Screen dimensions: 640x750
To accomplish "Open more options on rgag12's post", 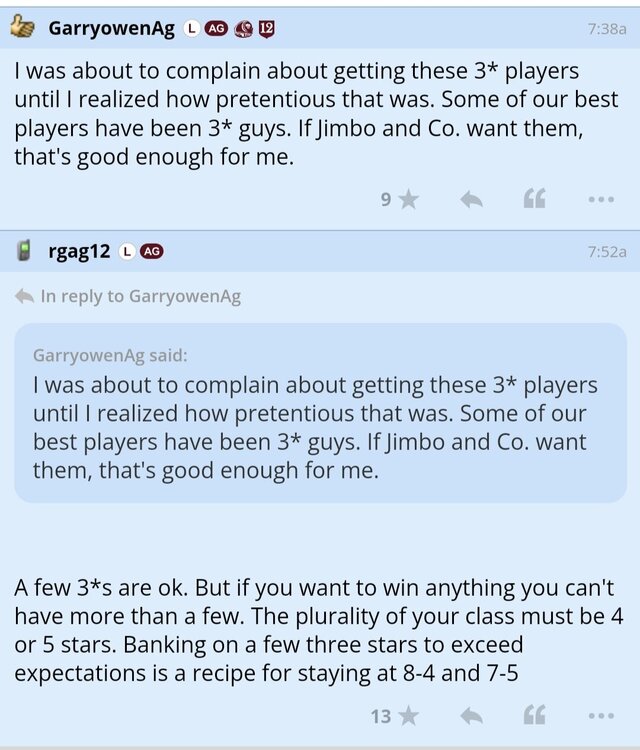I will pyautogui.click(x=600, y=715).
